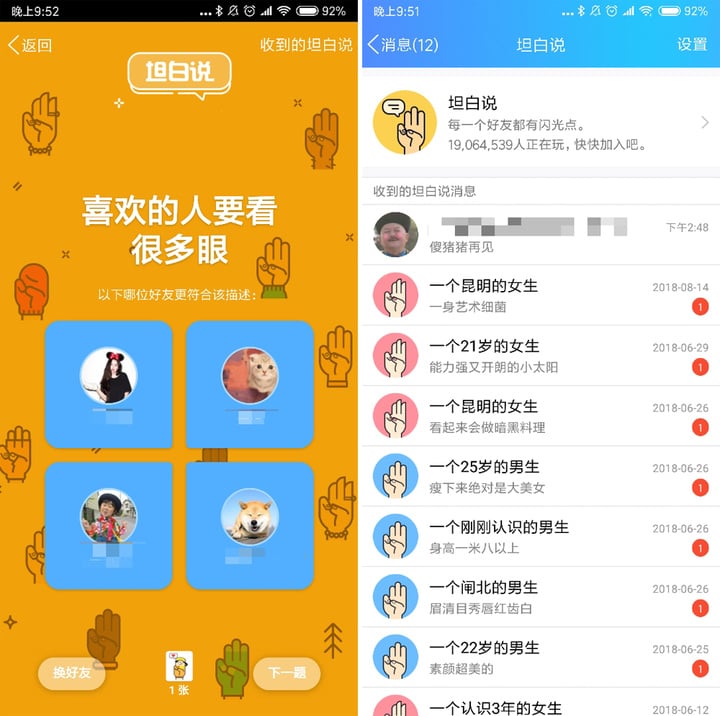Open 收到的坦白说 received messages
720x716 pixels.
305,45
